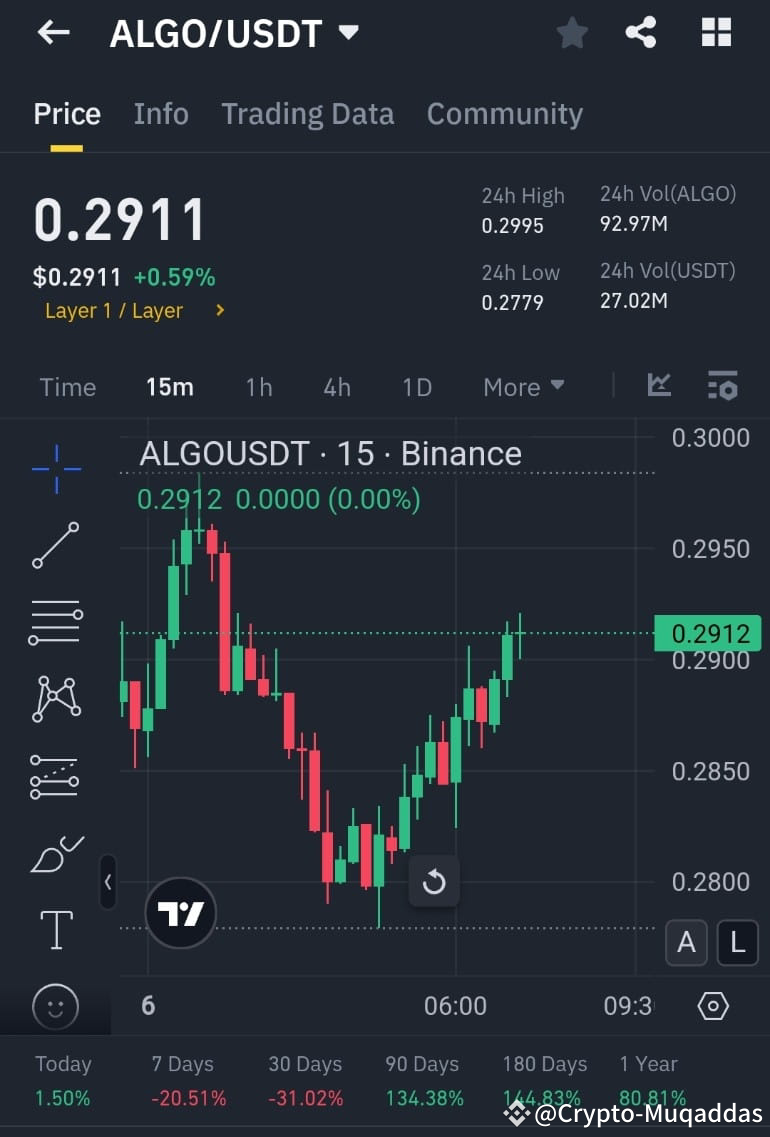
Task: Select the trend line drawing tool
Action: [x=55, y=545]
